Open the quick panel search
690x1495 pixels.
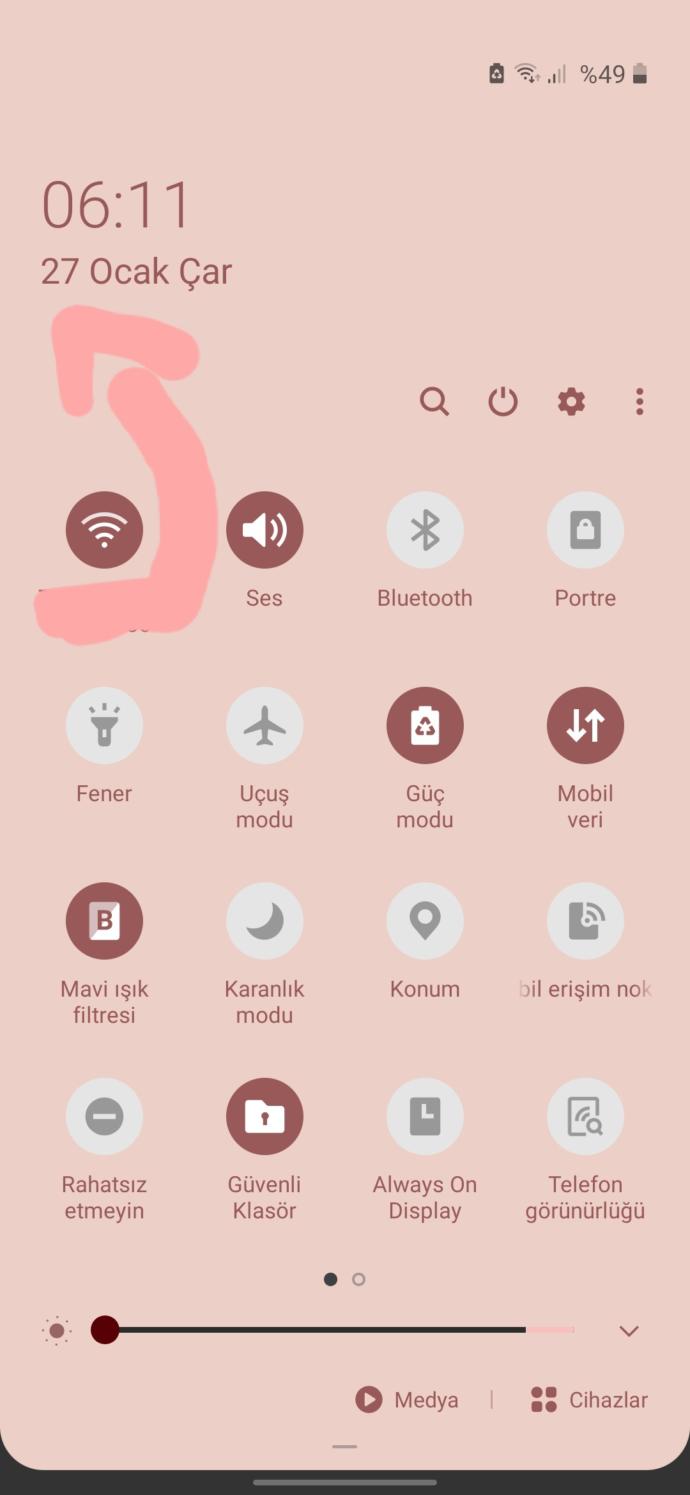pos(434,402)
